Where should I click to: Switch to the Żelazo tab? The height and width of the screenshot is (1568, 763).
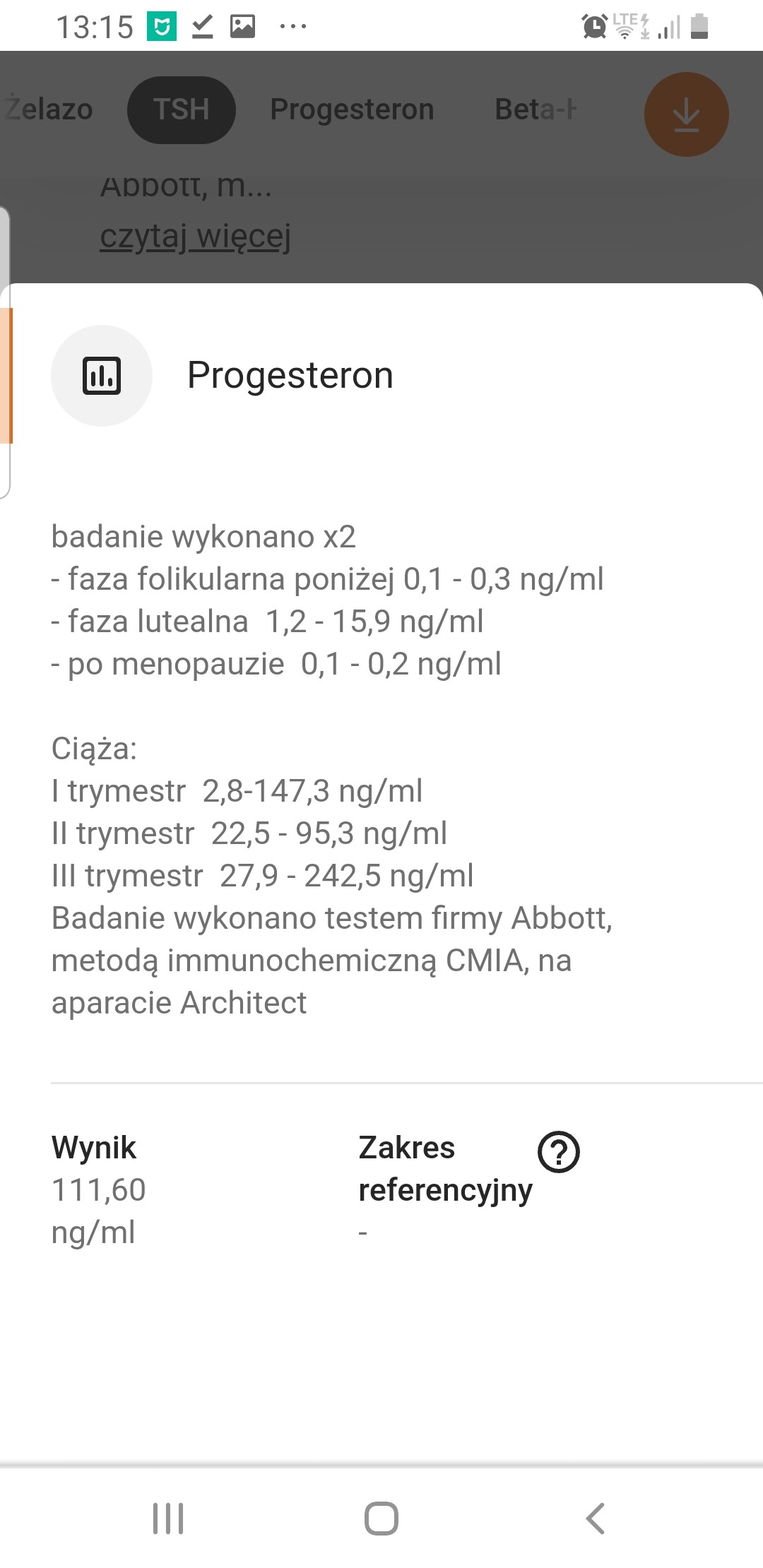[48, 109]
